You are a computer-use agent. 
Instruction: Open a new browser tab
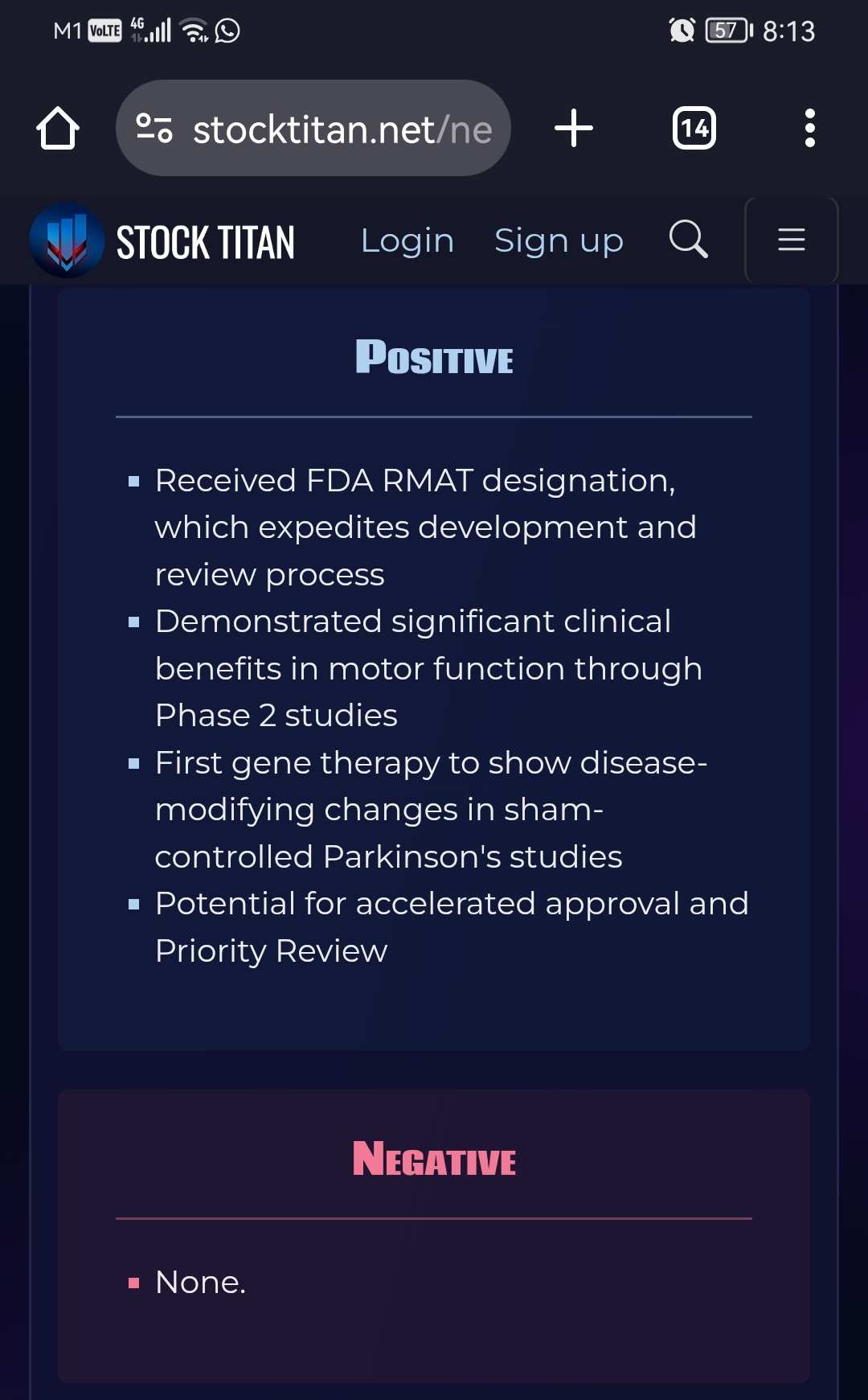point(574,129)
